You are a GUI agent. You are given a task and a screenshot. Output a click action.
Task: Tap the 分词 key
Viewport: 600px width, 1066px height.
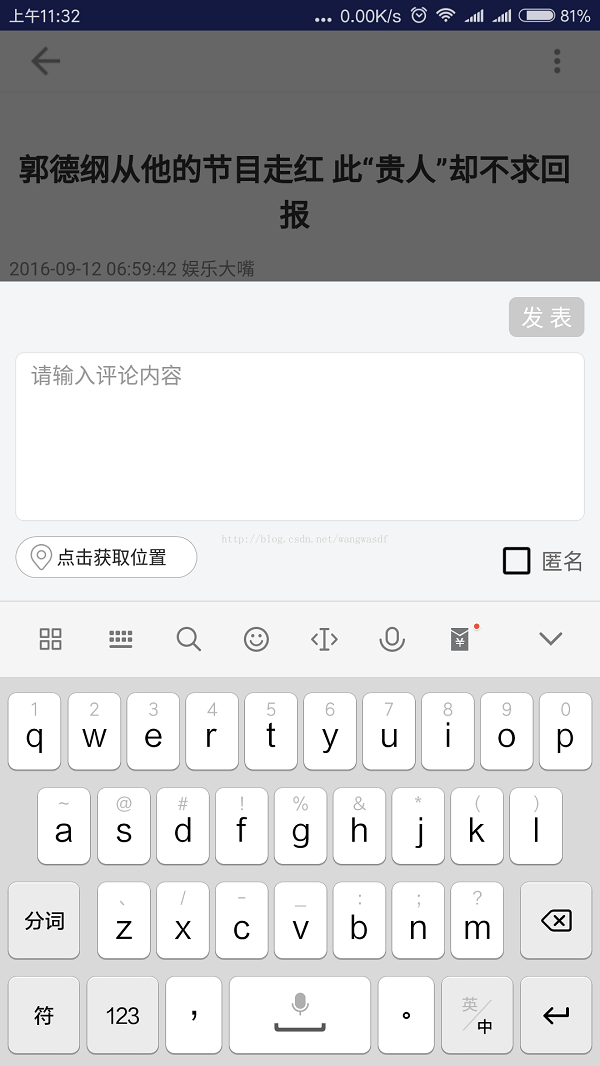[x=44, y=921]
